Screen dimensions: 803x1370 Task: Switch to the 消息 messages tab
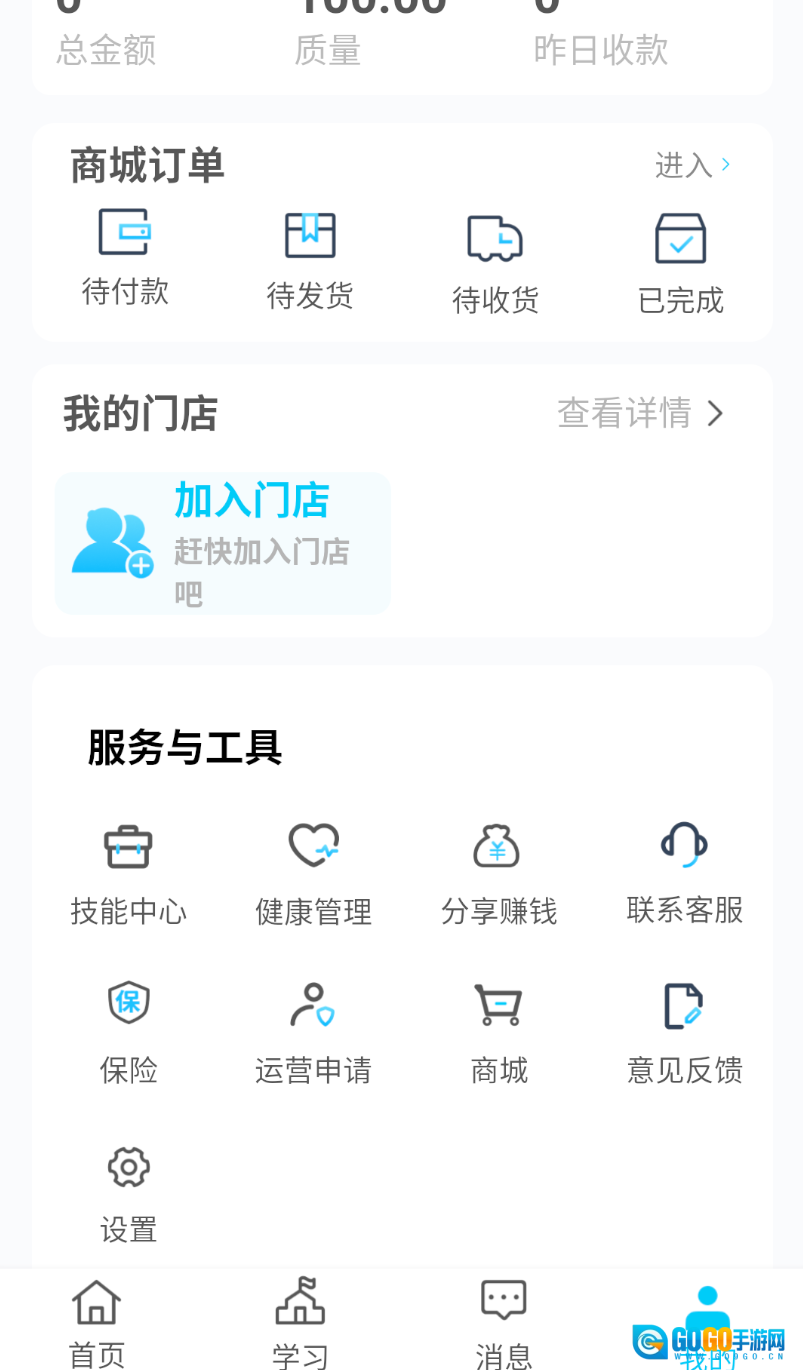(503, 1322)
